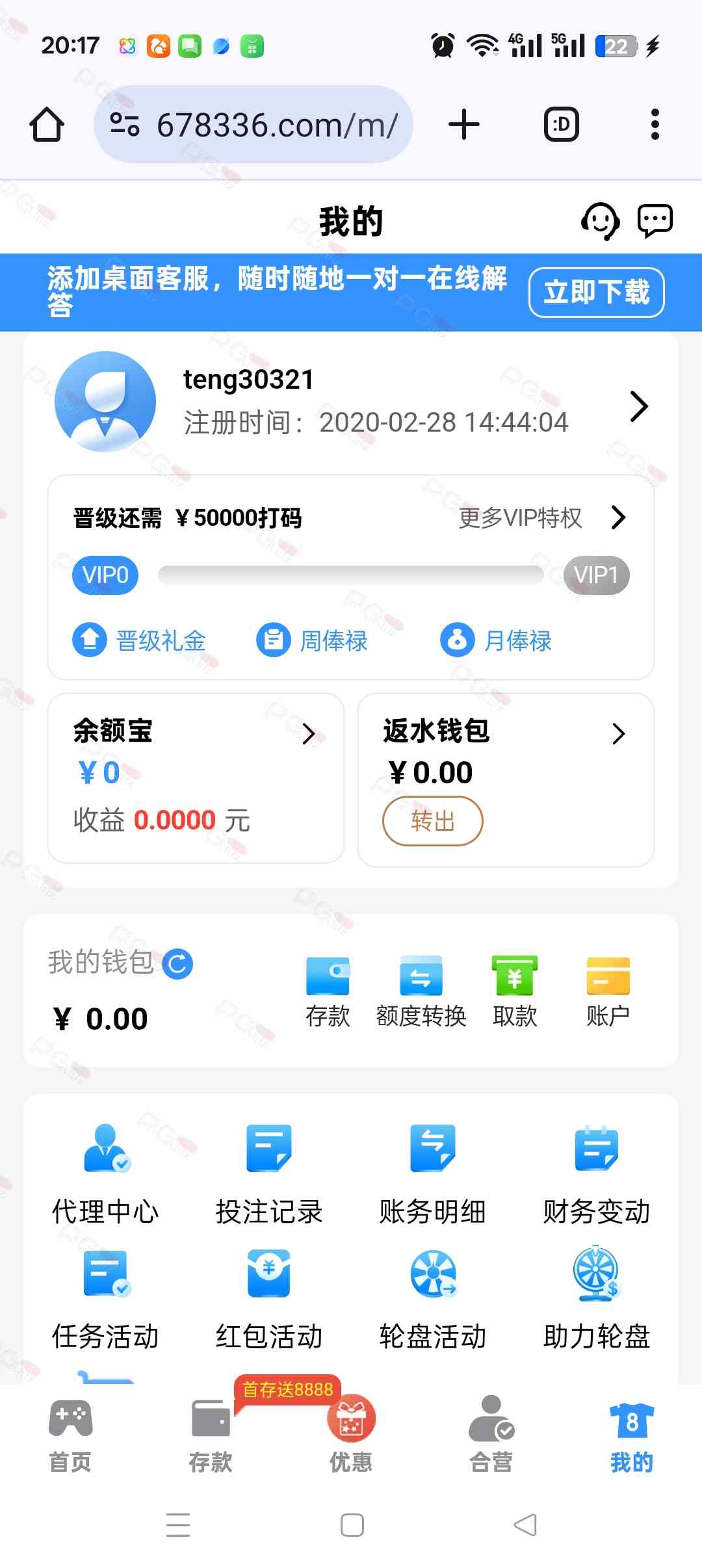Open teng30321 profile details
Viewport: 702px width, 1568px height.
pos(638,407)
